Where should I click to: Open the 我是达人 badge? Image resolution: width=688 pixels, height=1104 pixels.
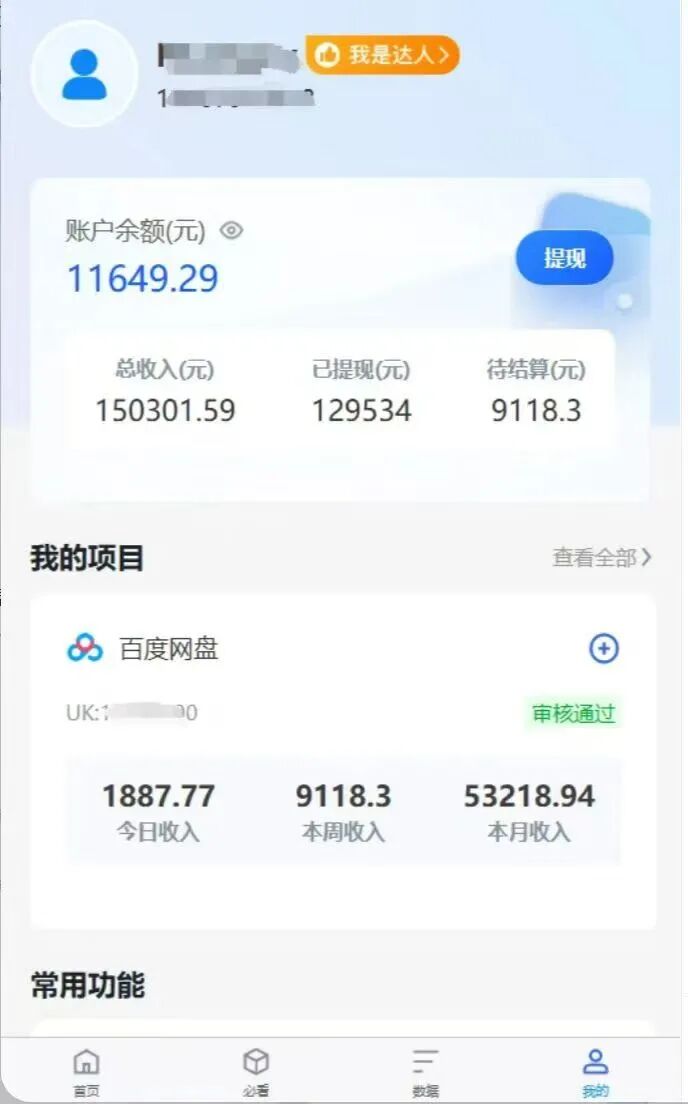point(382,55)
